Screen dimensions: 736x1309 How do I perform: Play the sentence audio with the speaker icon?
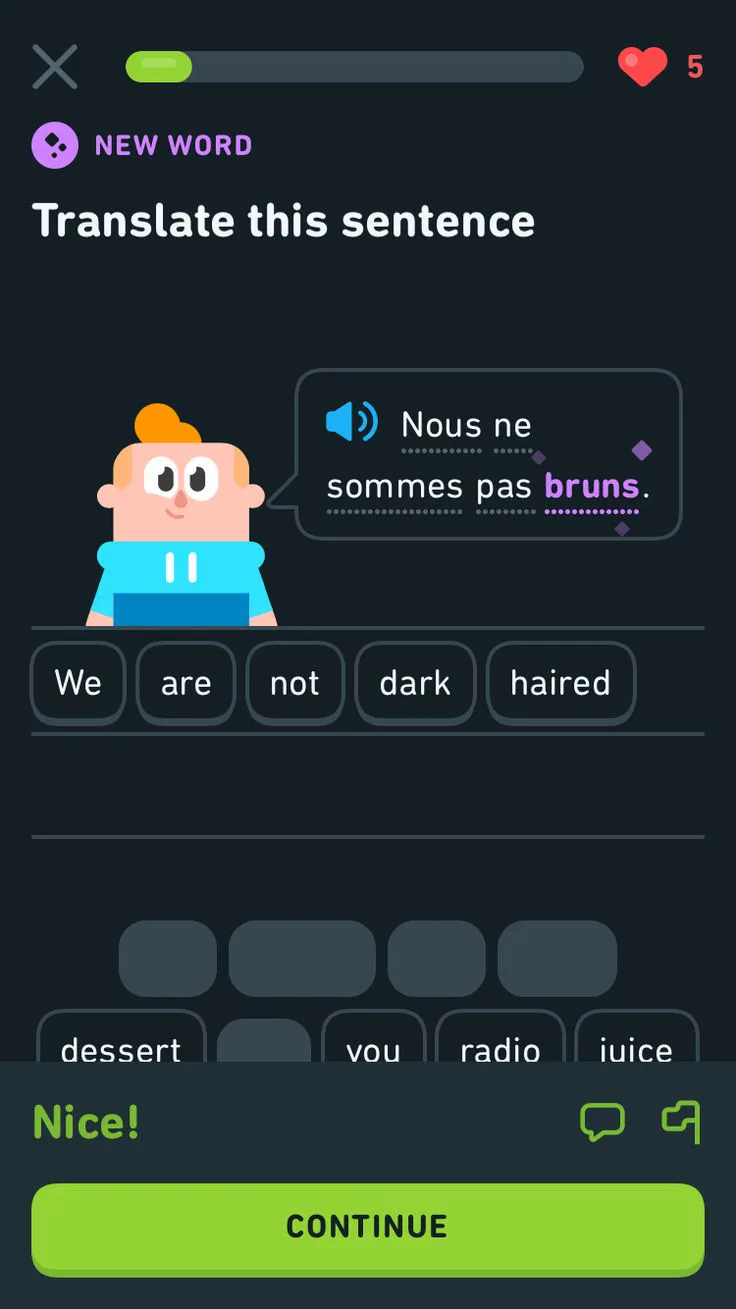pyautogui.click(x=351, y=421)
